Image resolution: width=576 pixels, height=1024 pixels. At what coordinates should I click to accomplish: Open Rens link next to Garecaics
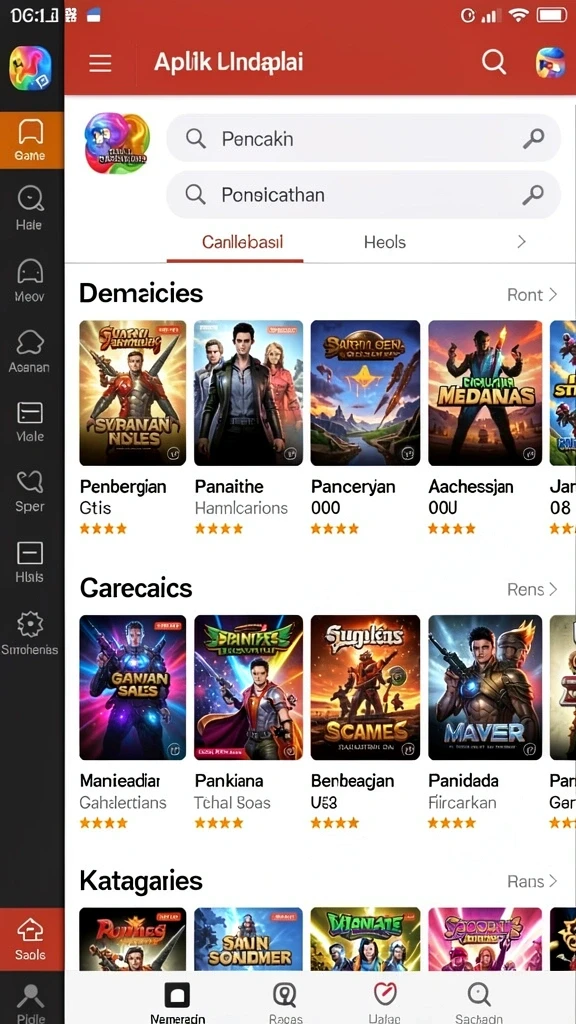click(x=532, y=589)
